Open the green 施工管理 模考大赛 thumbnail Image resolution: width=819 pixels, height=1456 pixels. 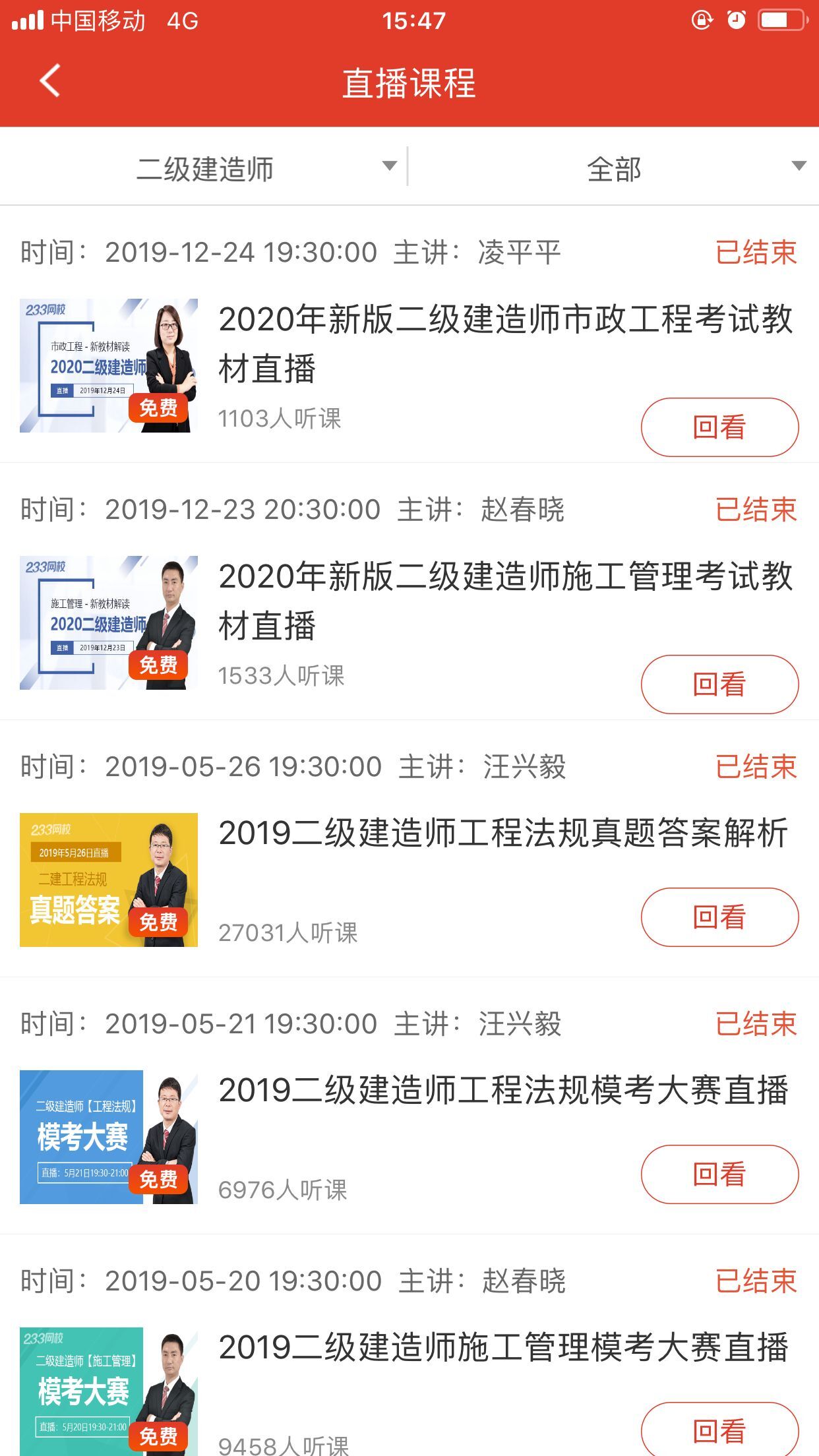pyautogui.click(x=109, y=1390)
